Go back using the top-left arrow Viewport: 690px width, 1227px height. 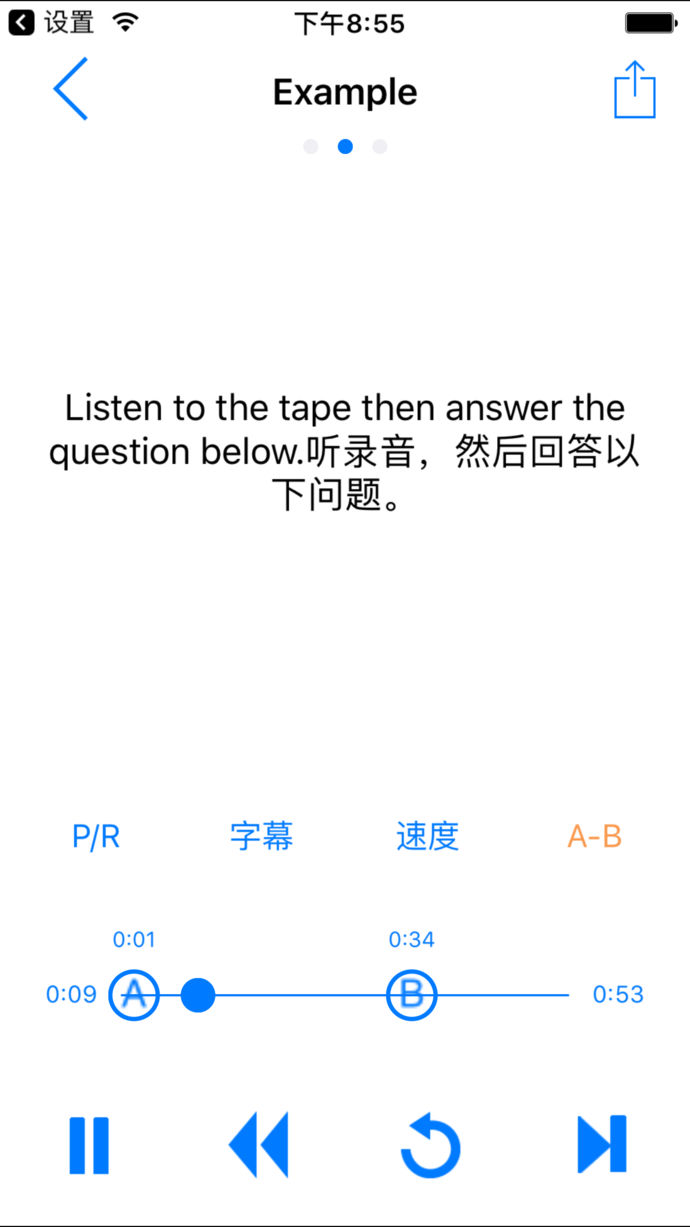70,90
